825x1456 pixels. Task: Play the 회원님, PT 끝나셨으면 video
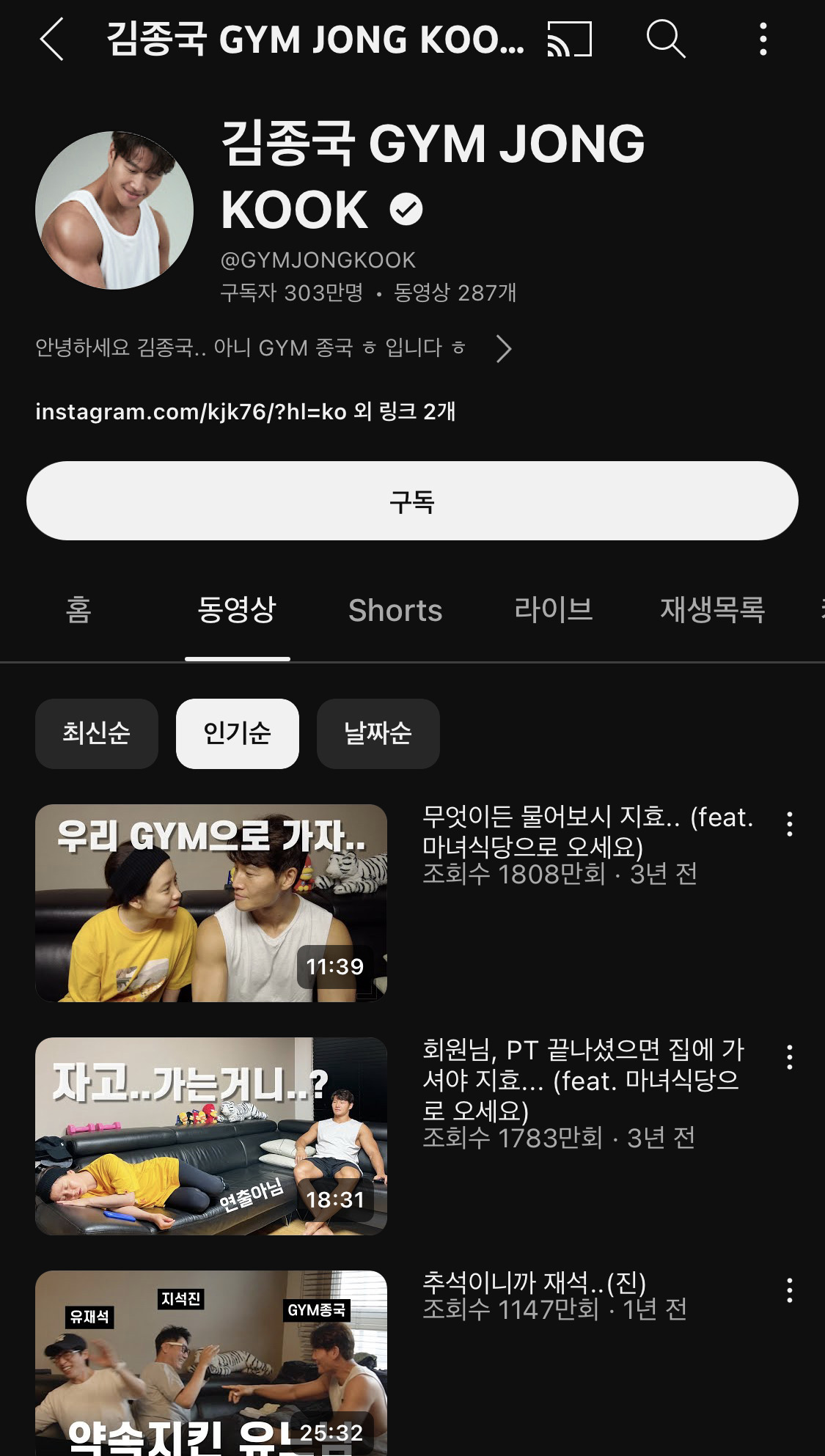(211, 1136)
